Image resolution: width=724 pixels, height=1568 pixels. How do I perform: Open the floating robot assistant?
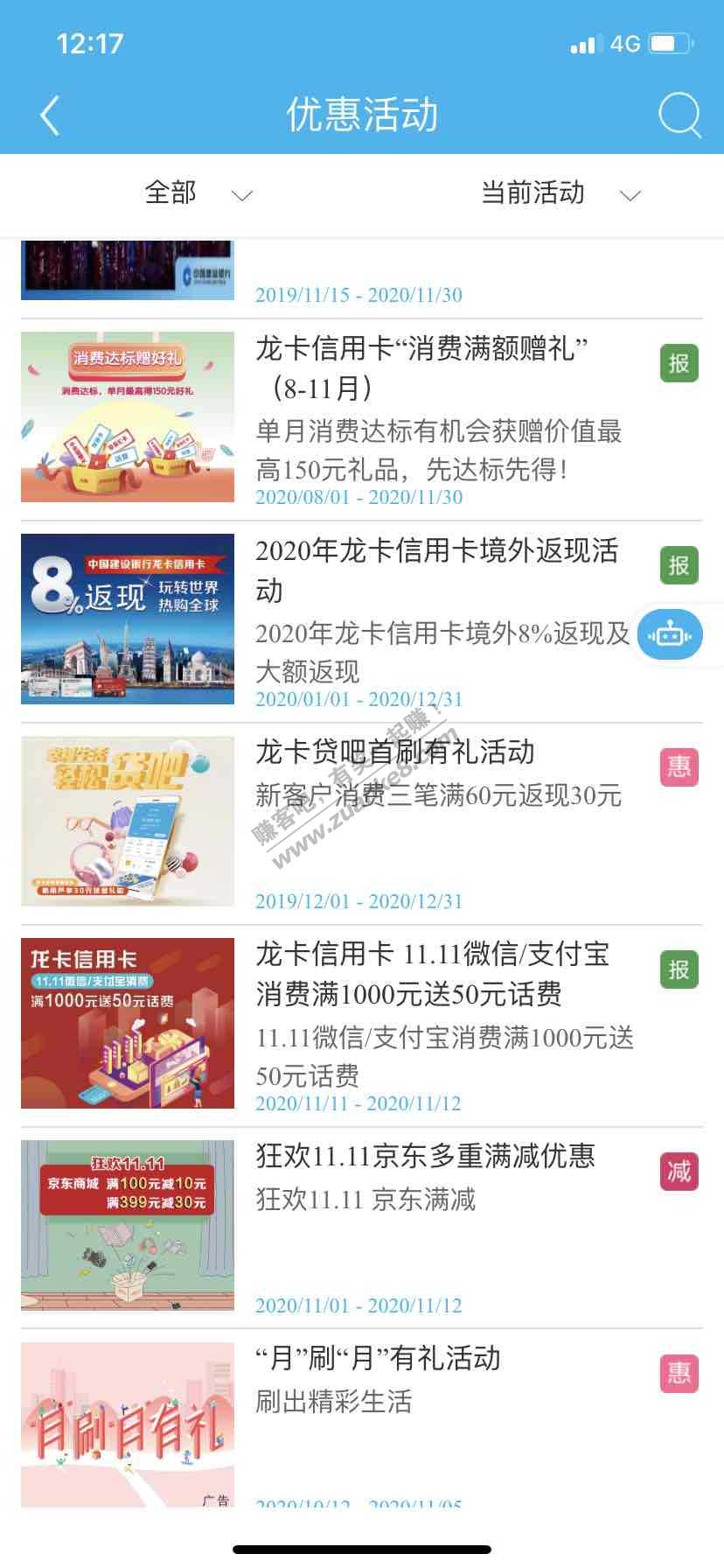tap(671, 635)
